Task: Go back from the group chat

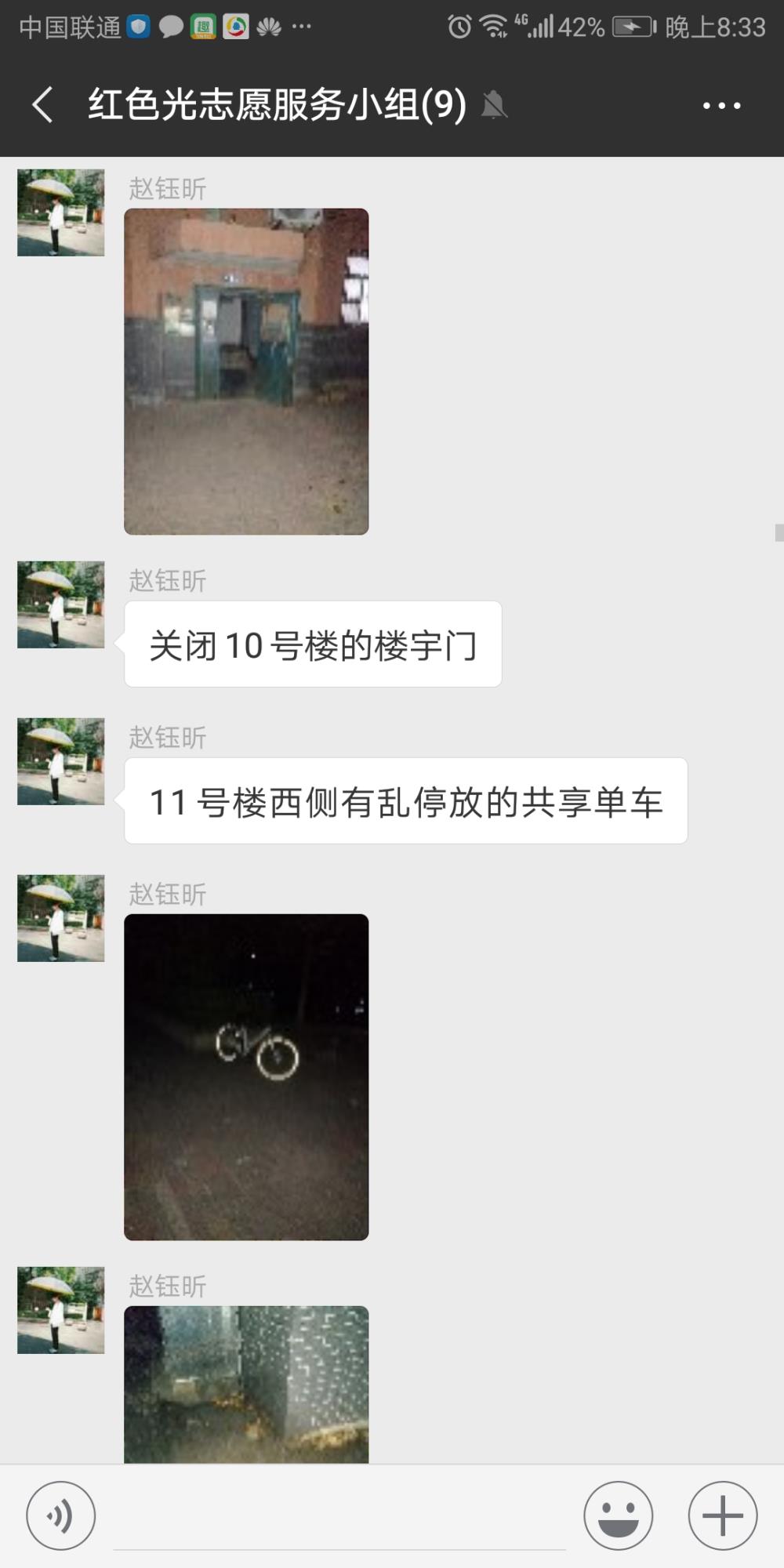Action: [43, 105]
